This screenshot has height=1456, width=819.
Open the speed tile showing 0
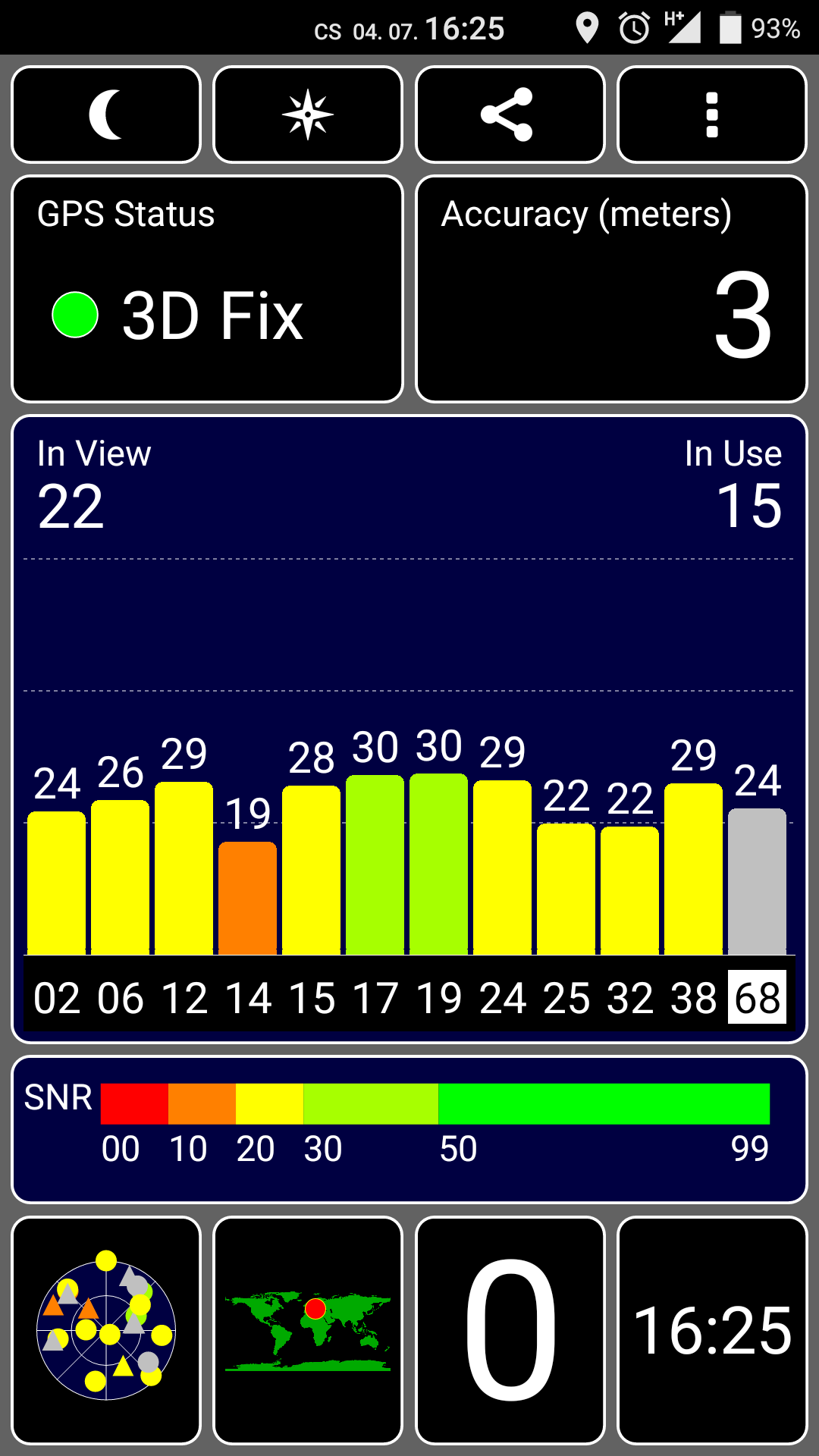pyautogui.click(x=510, y=1330)
